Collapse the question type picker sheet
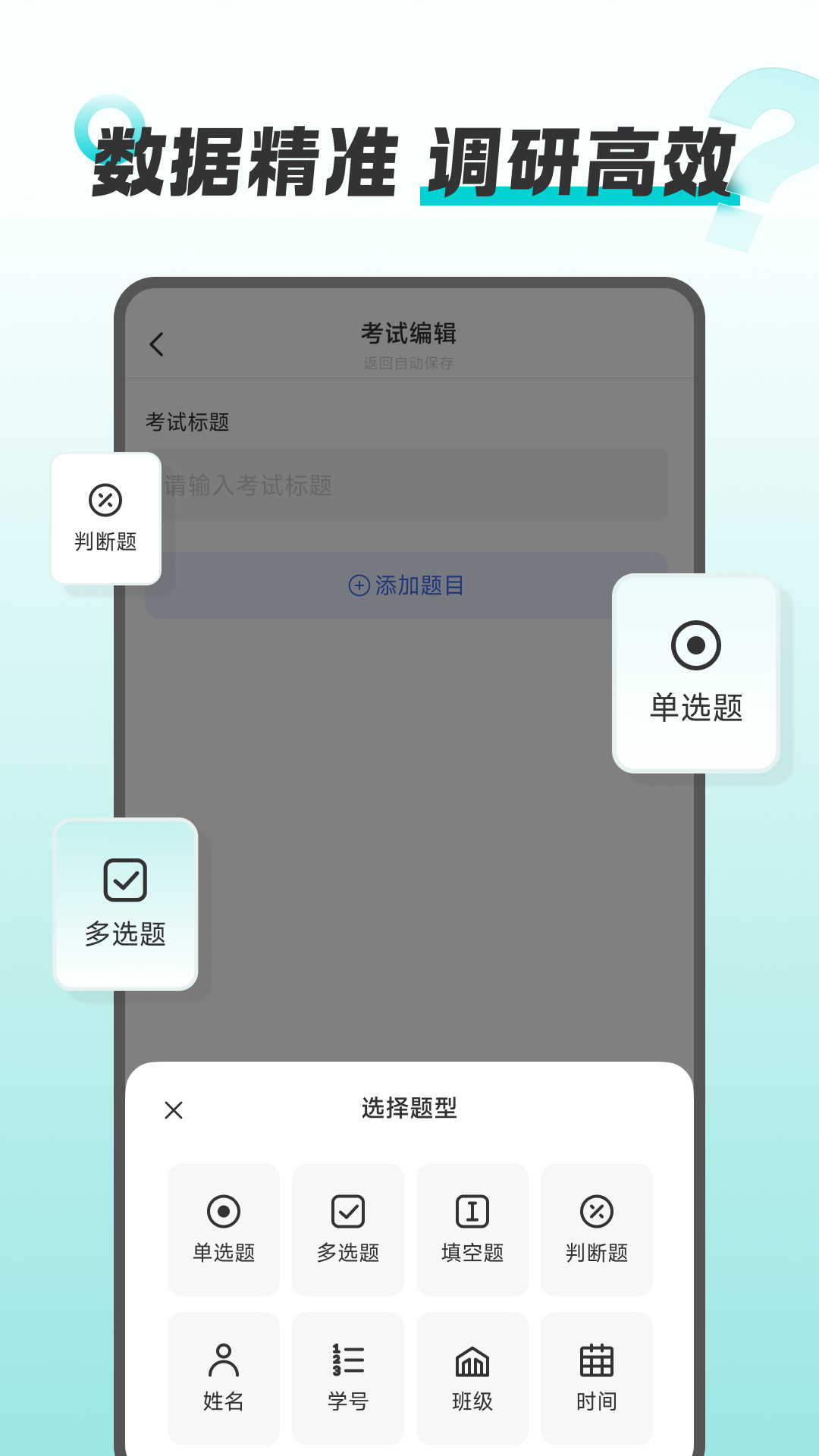 173,1109
